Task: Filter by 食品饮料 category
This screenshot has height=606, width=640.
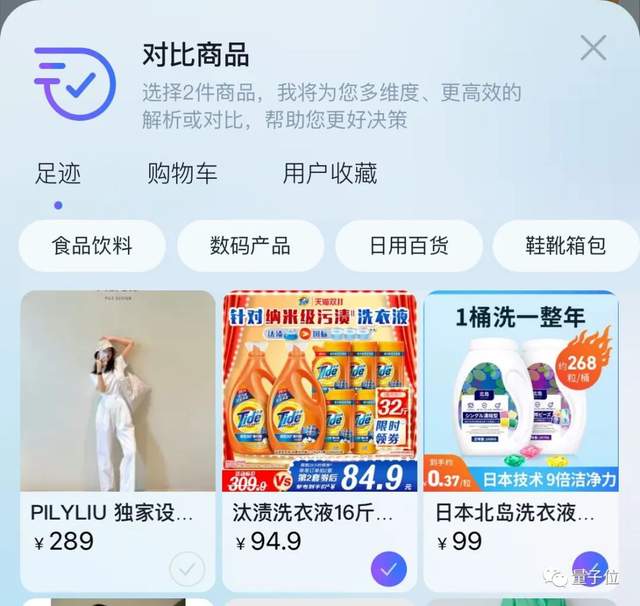Action: 92,246
